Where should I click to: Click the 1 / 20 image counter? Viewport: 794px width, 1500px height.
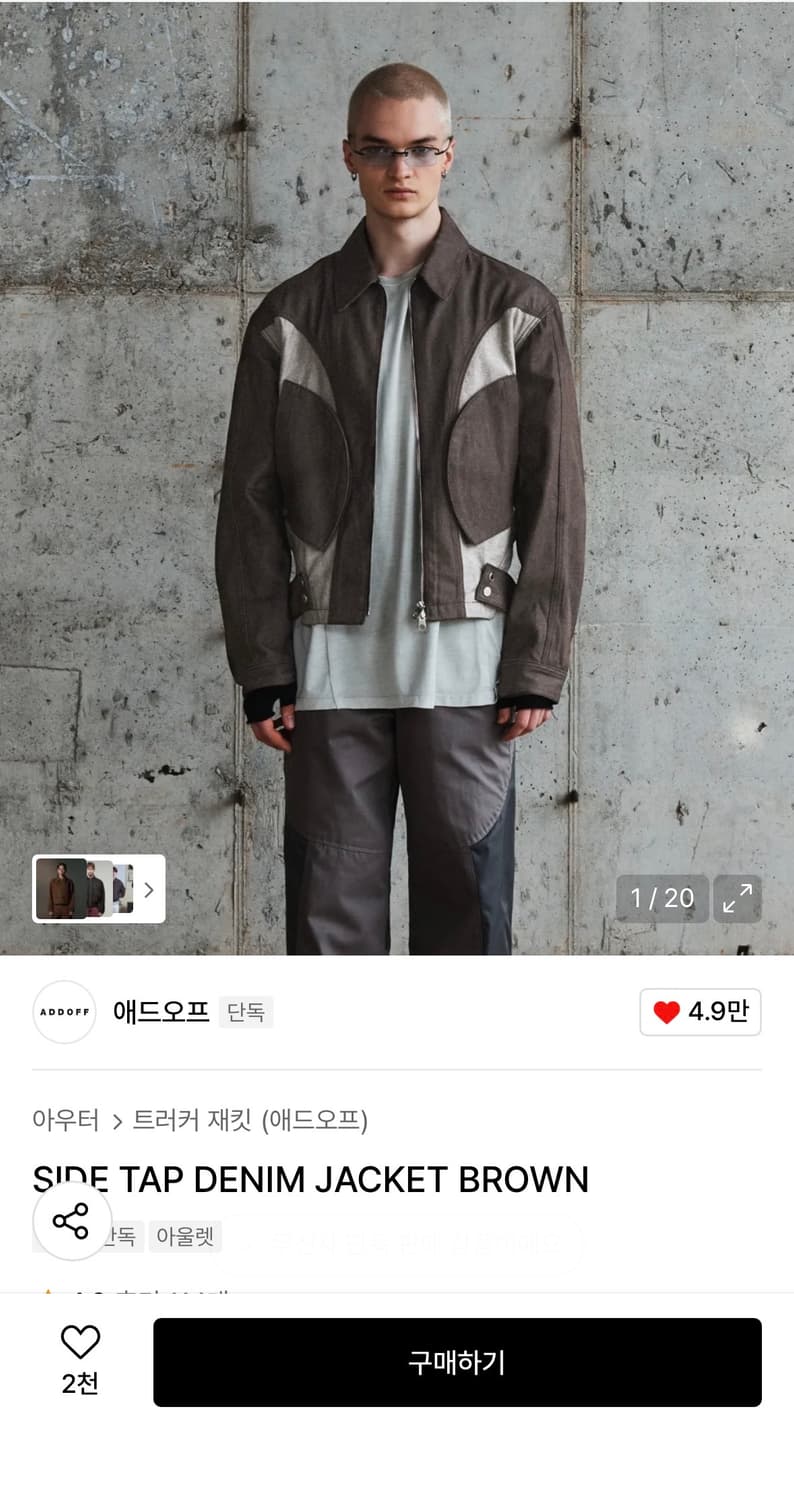coord(662,899)
